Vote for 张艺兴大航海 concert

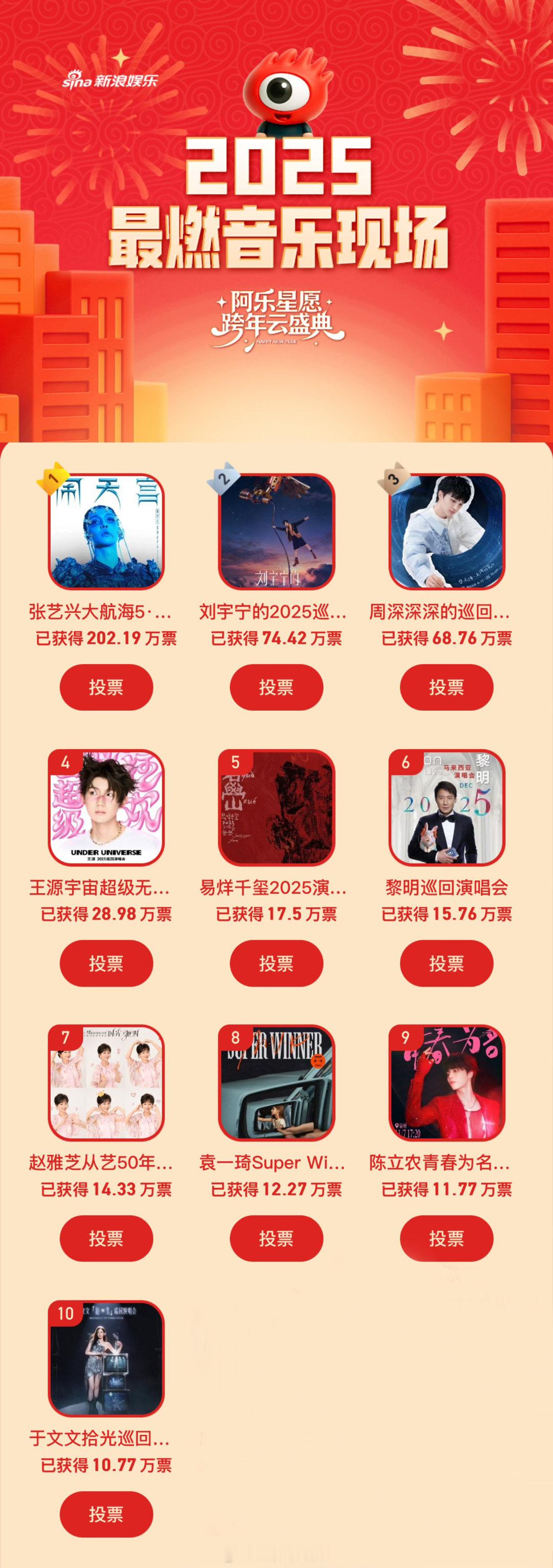point(107,687)
